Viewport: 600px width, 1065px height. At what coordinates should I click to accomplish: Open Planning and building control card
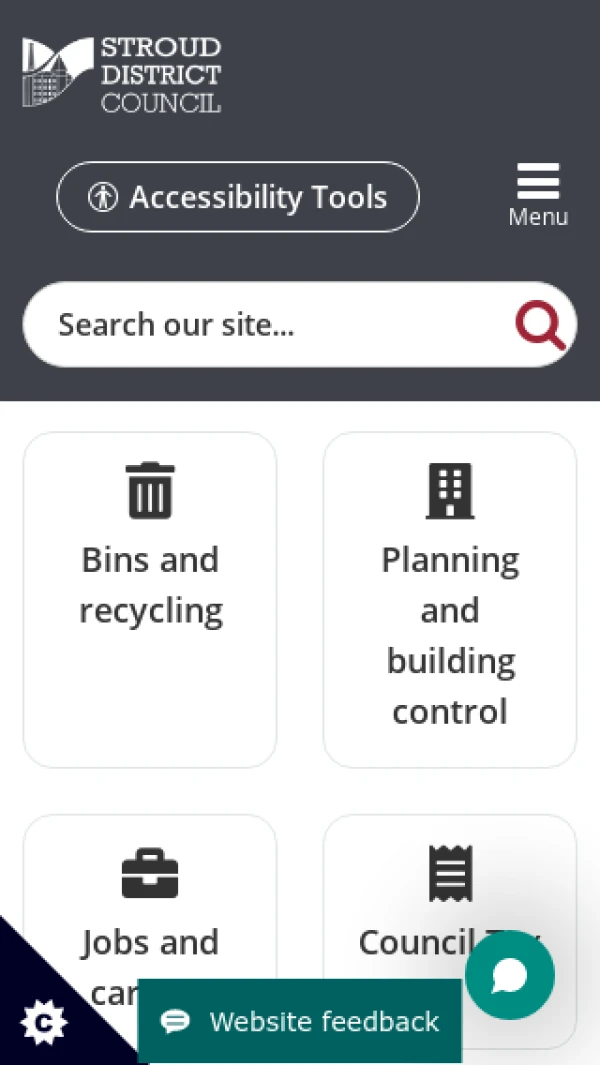(450, 600)
